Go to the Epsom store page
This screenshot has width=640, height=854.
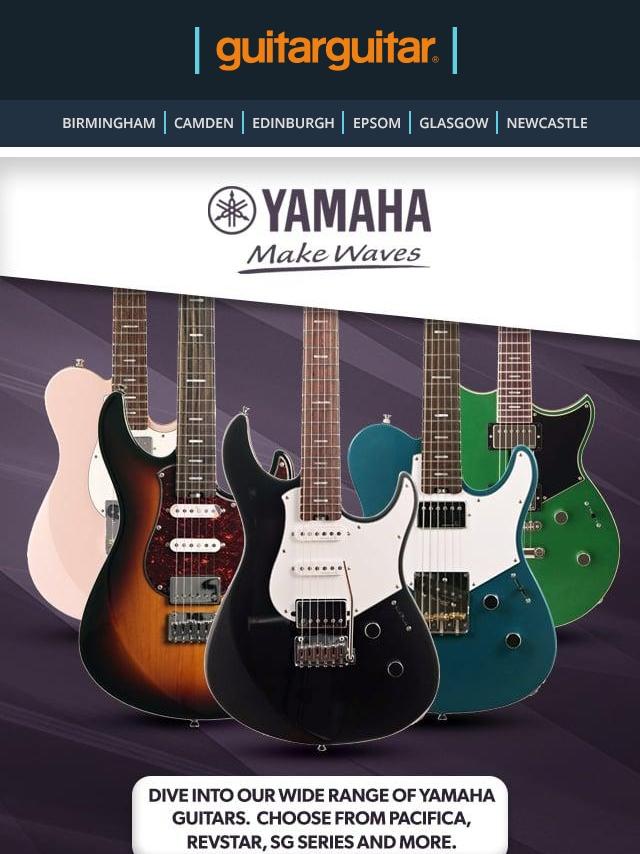(377, 123)
